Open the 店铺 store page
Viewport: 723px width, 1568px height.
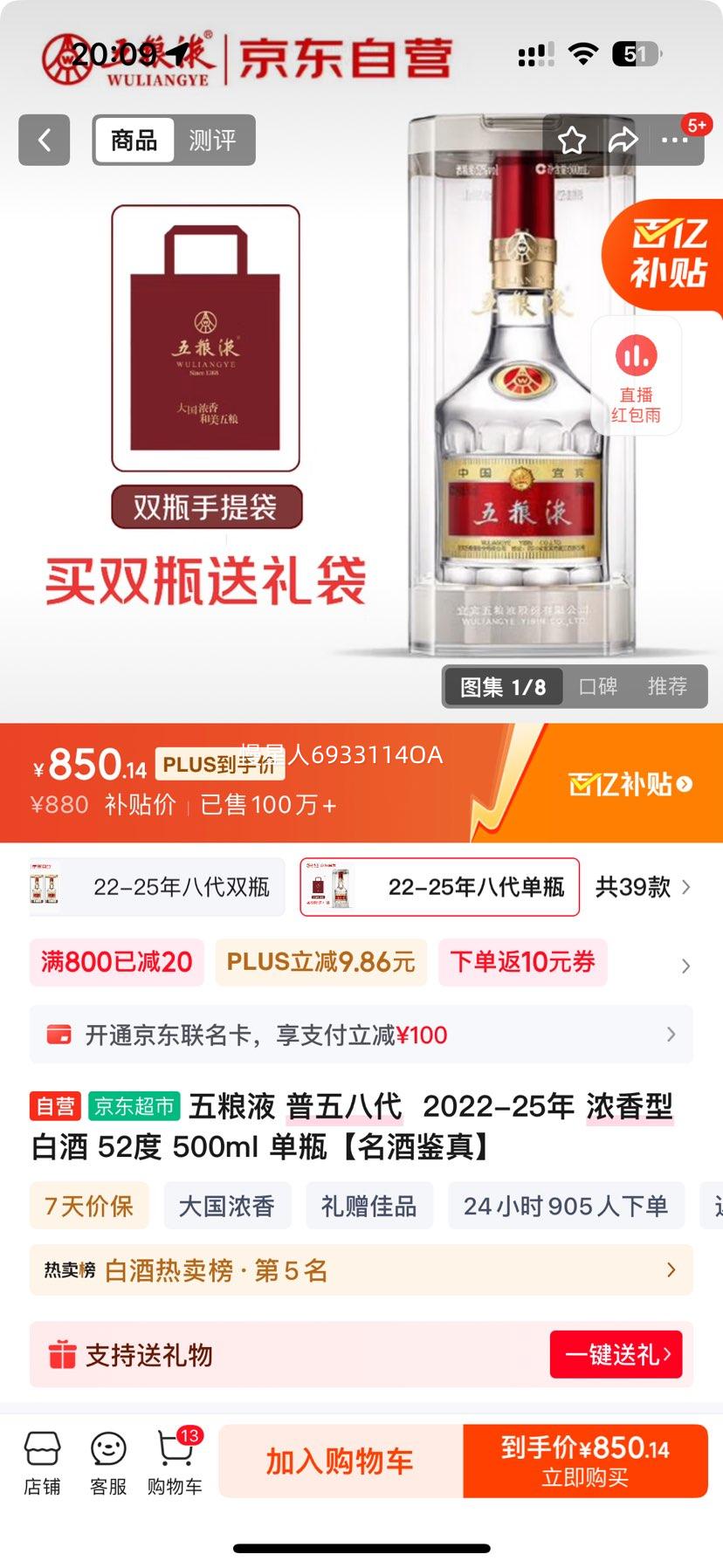(42, 1462)
